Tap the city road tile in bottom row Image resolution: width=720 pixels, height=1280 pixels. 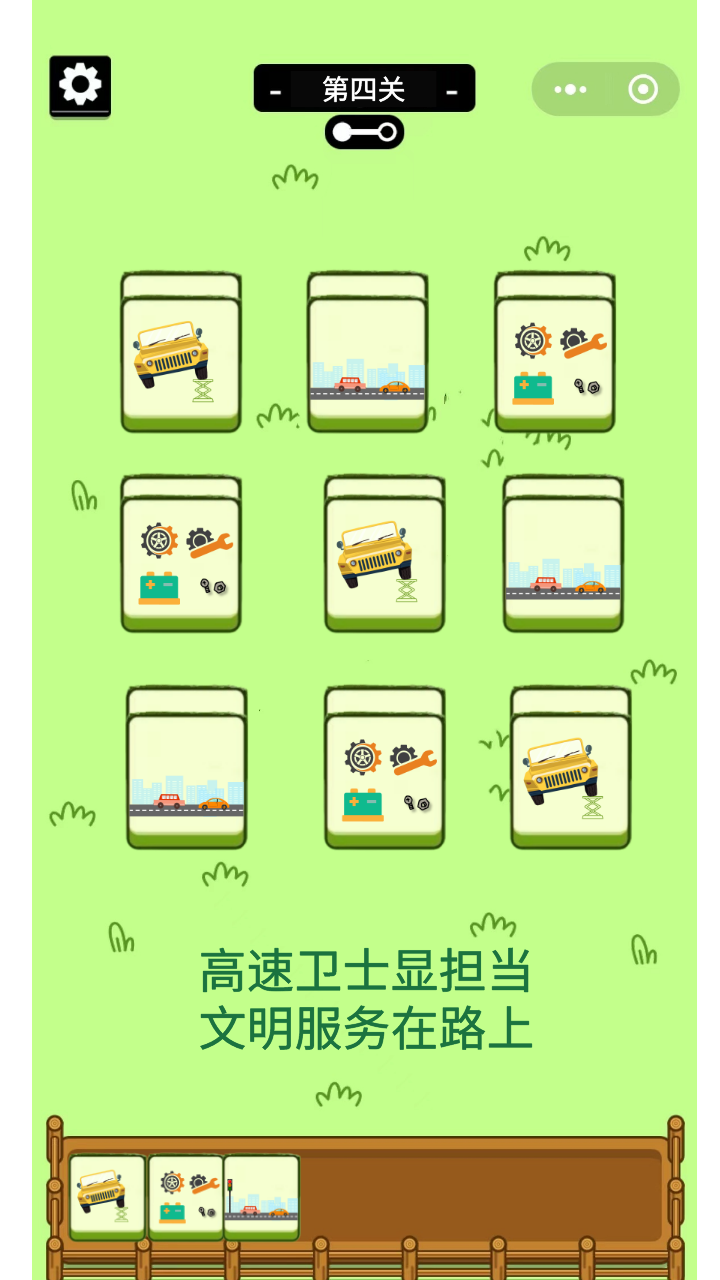tap(186, 778)
